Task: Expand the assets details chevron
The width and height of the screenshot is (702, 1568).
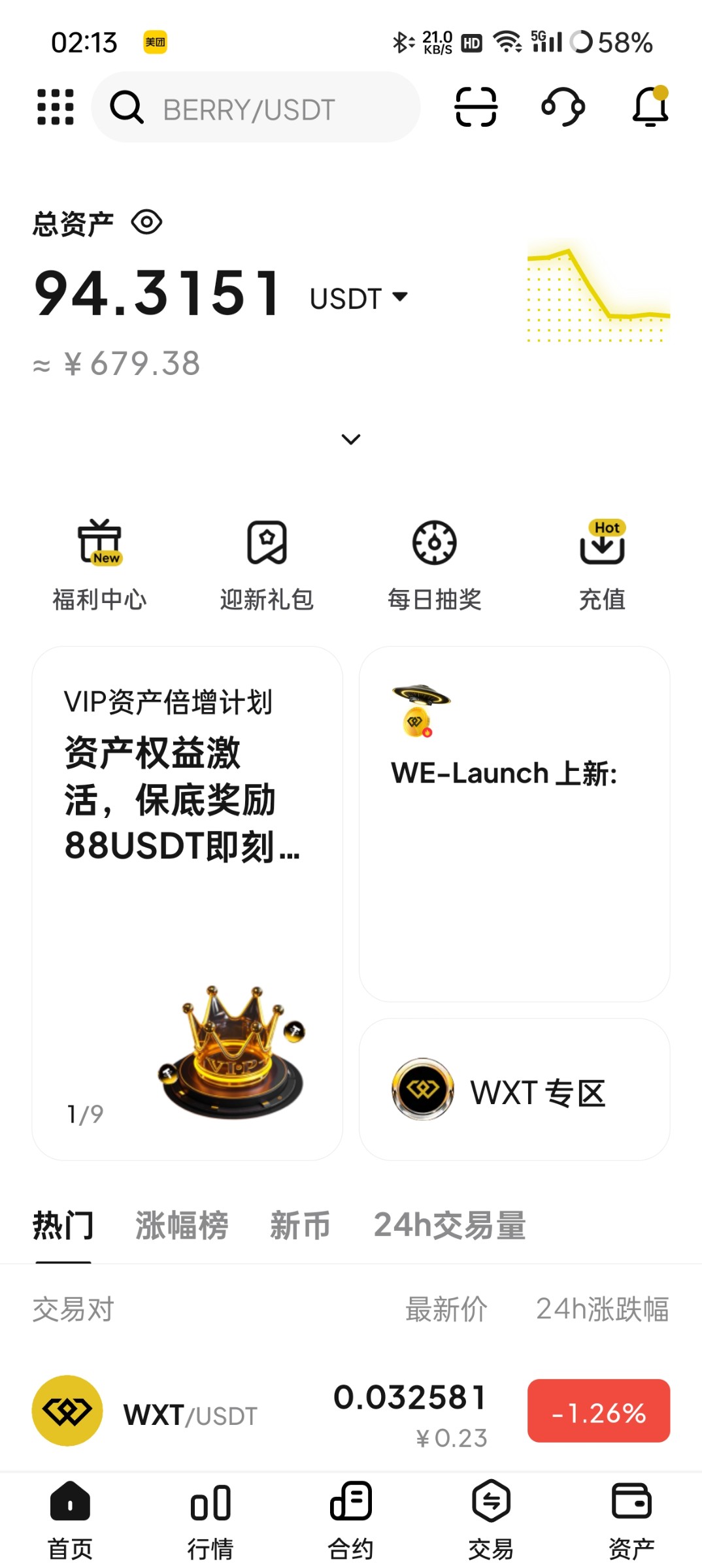Action: pyautogui.click(x=351, y=439)
